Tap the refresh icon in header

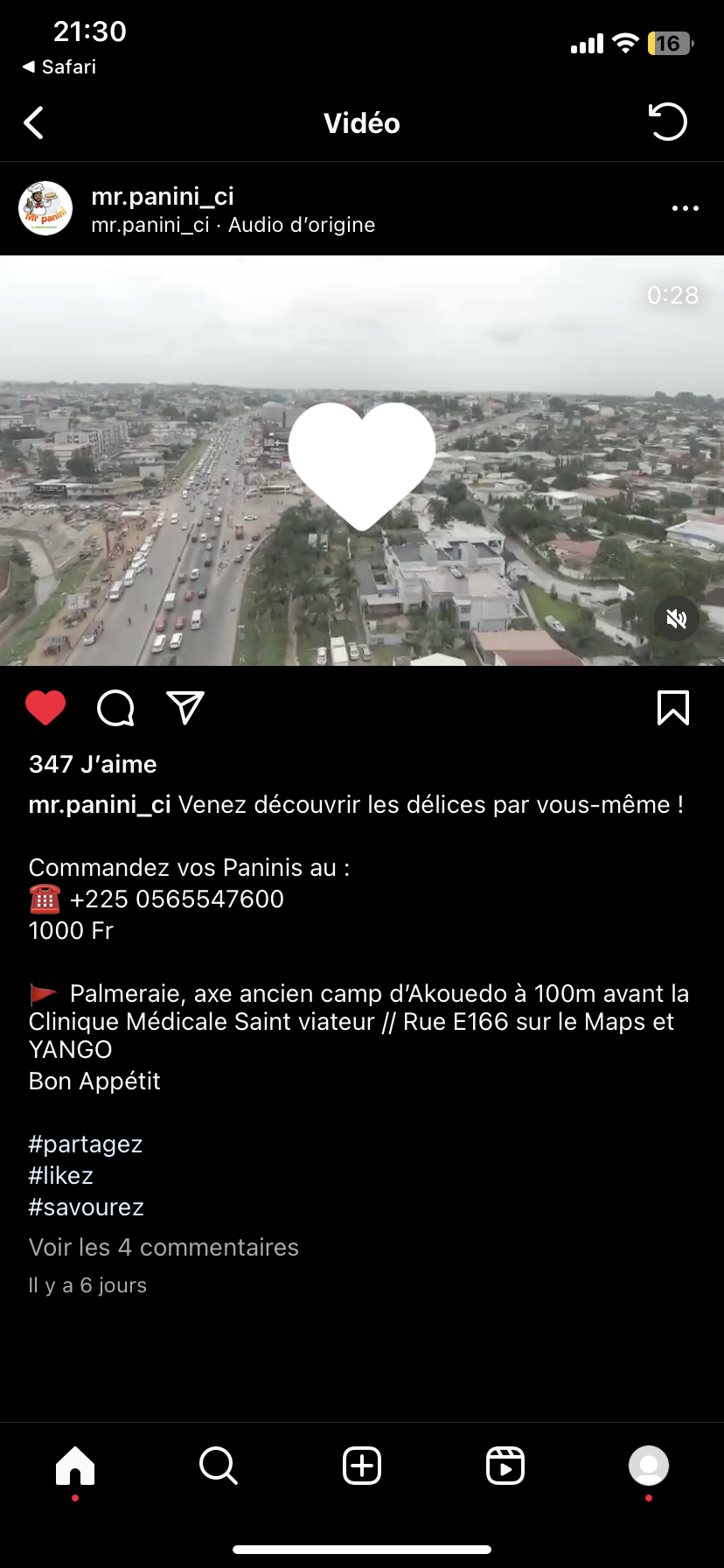coord(668,122)
